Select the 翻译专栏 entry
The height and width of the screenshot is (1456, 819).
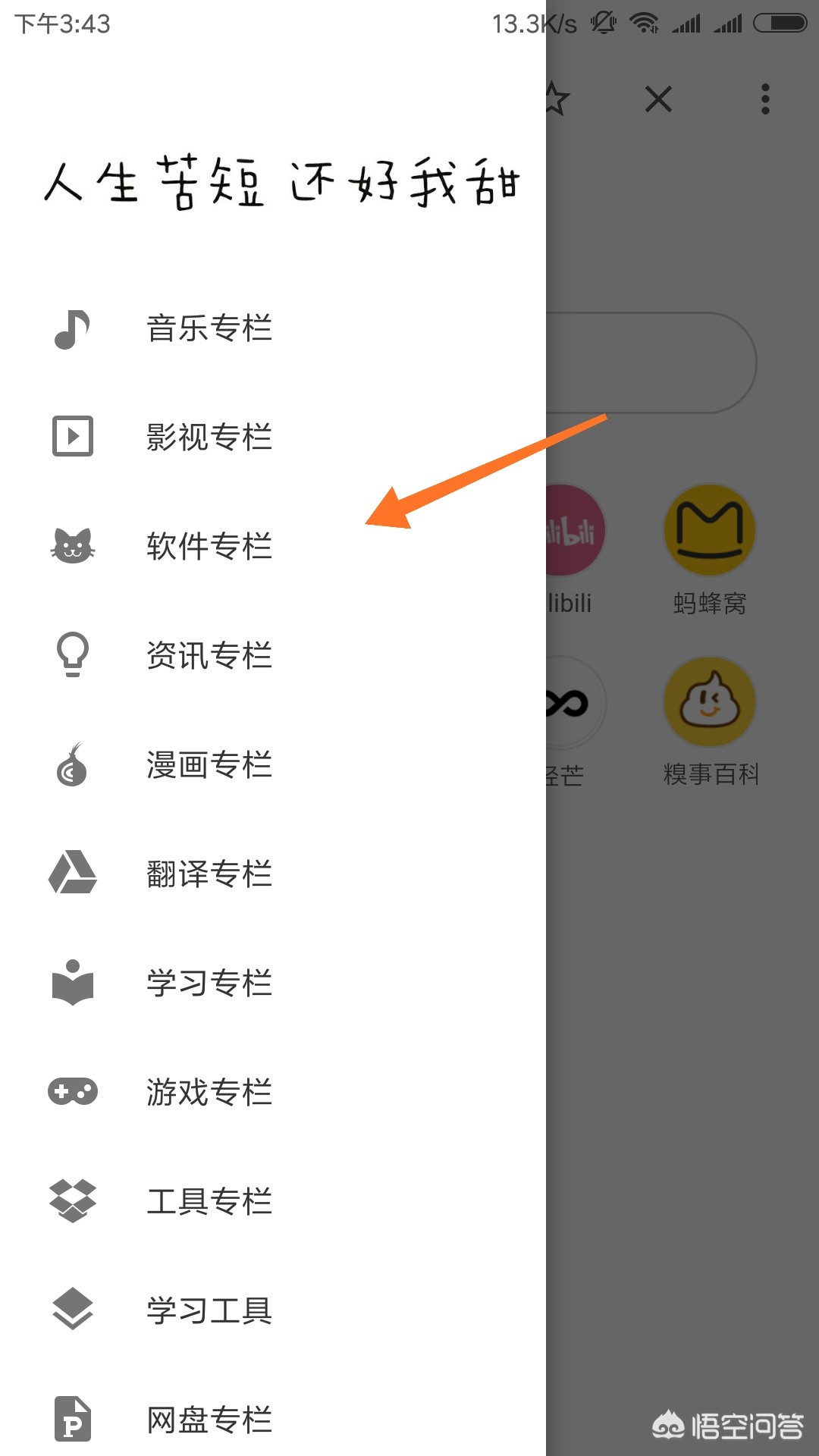click(x=209, y=874)
